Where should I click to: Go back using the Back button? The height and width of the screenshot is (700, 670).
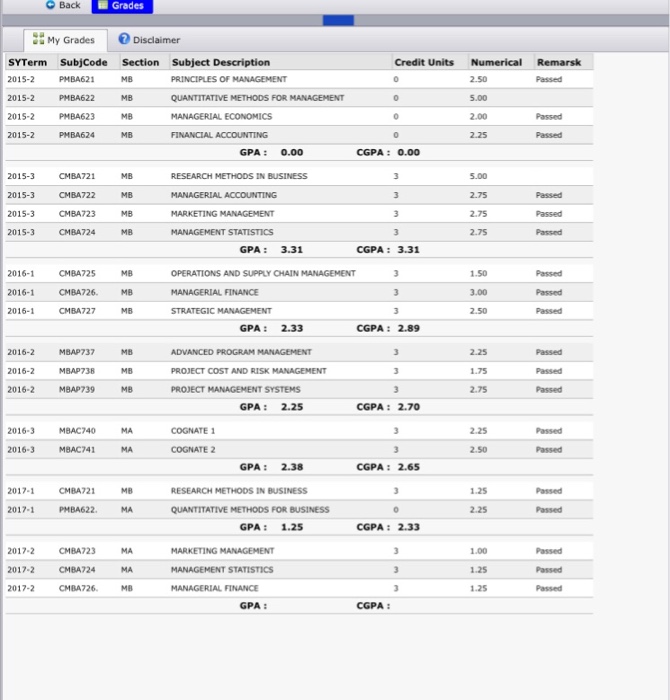[x=63, y=5]
